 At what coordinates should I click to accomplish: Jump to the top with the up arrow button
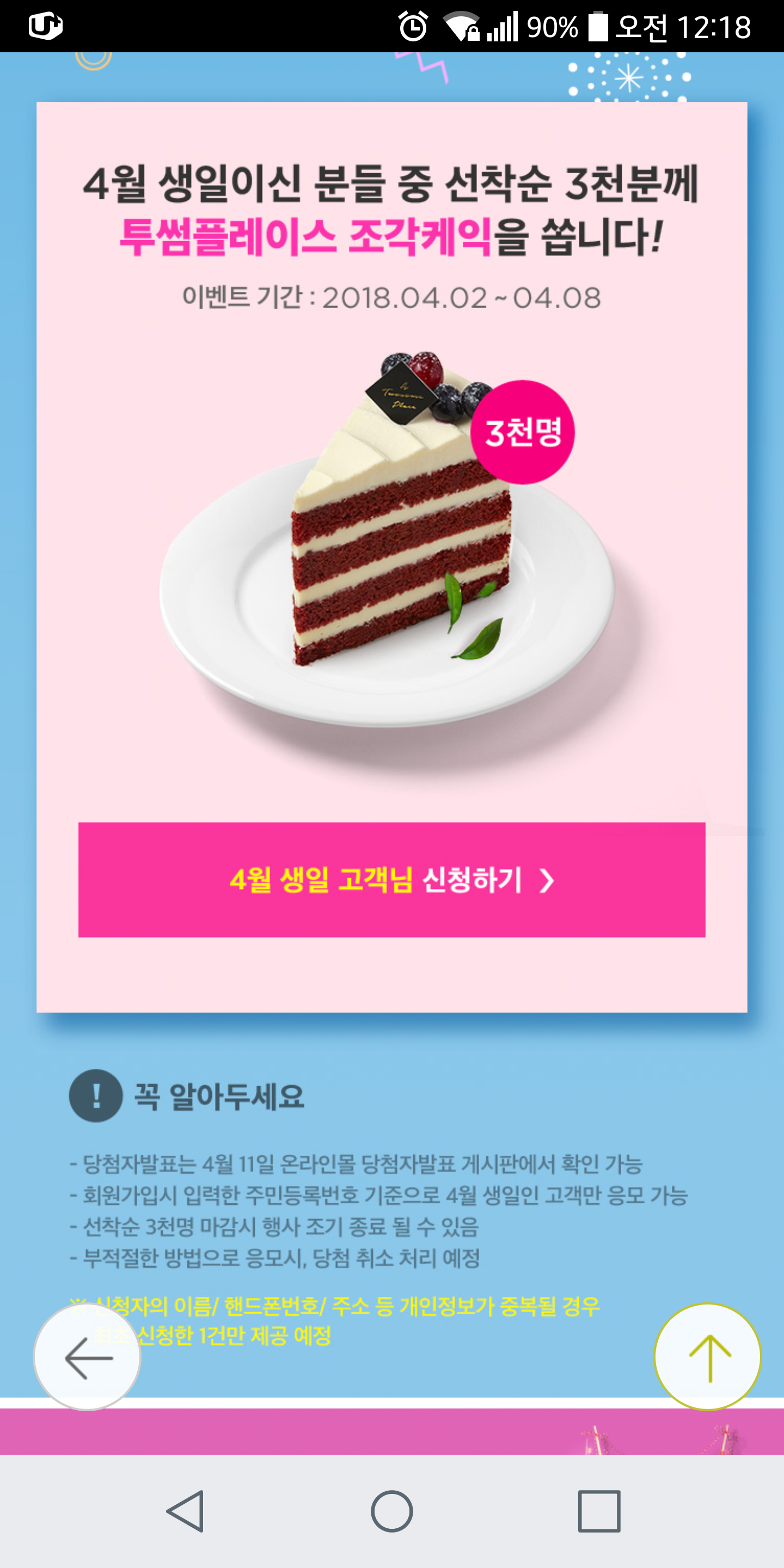pos(707,1357)
